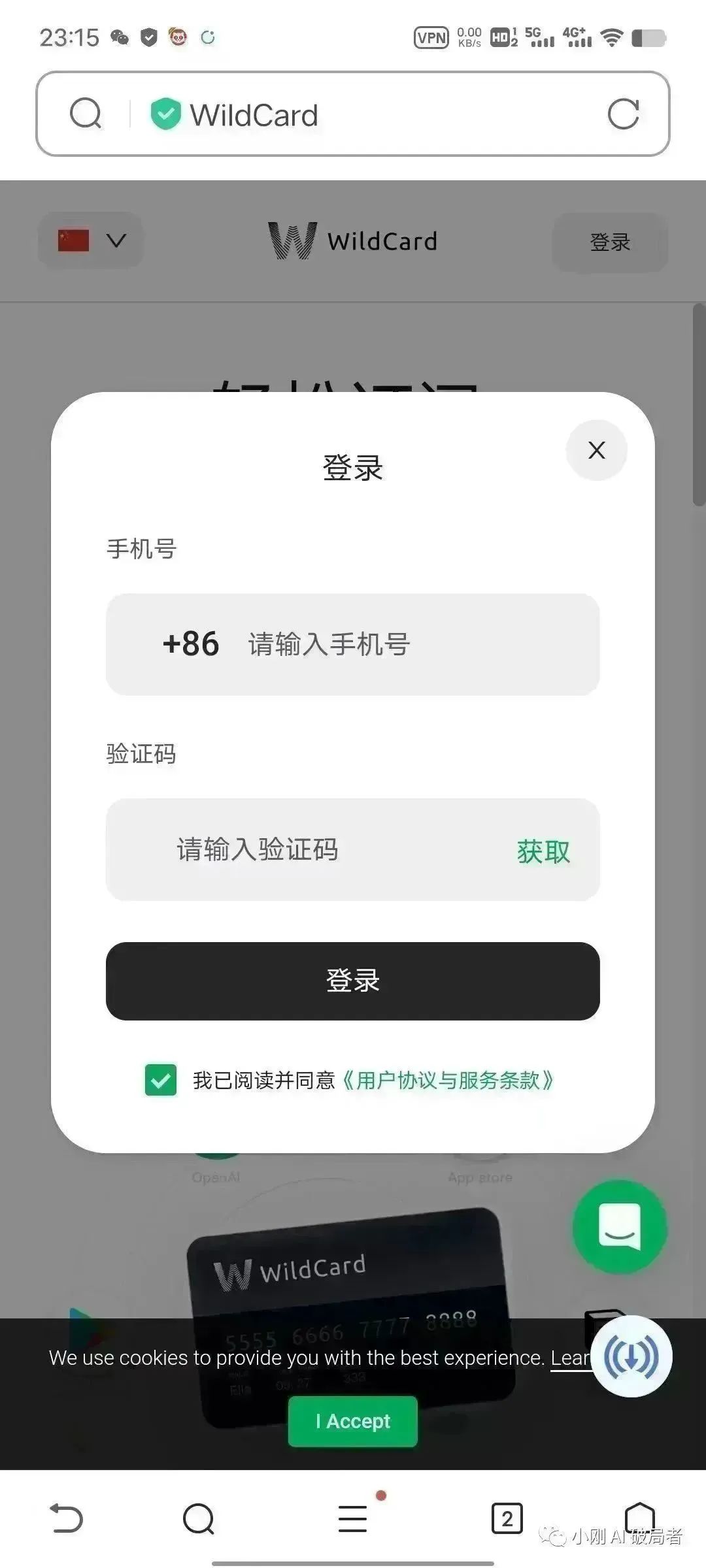
Task: Tap the search icon in the address bar
Action: (86, 114)
